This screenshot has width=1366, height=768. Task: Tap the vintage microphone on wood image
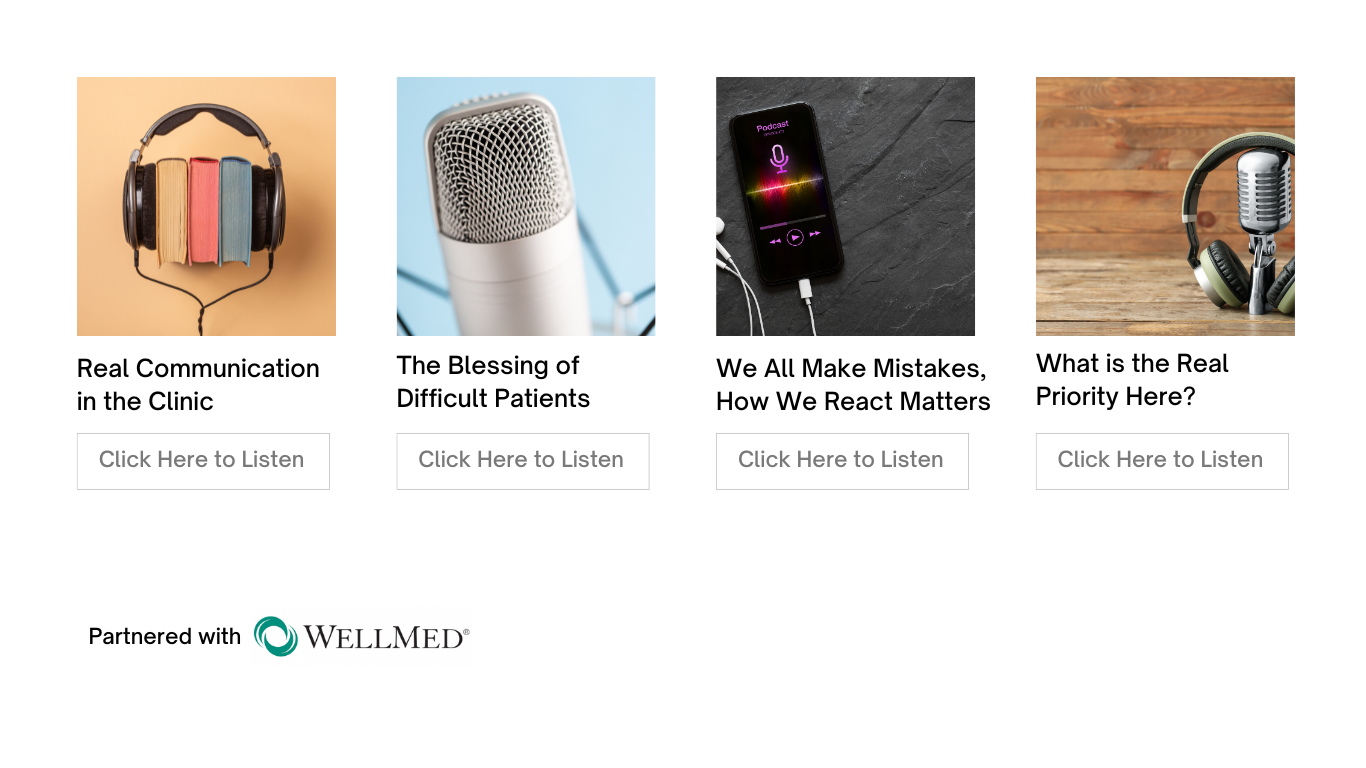[x=1165, y=206]
